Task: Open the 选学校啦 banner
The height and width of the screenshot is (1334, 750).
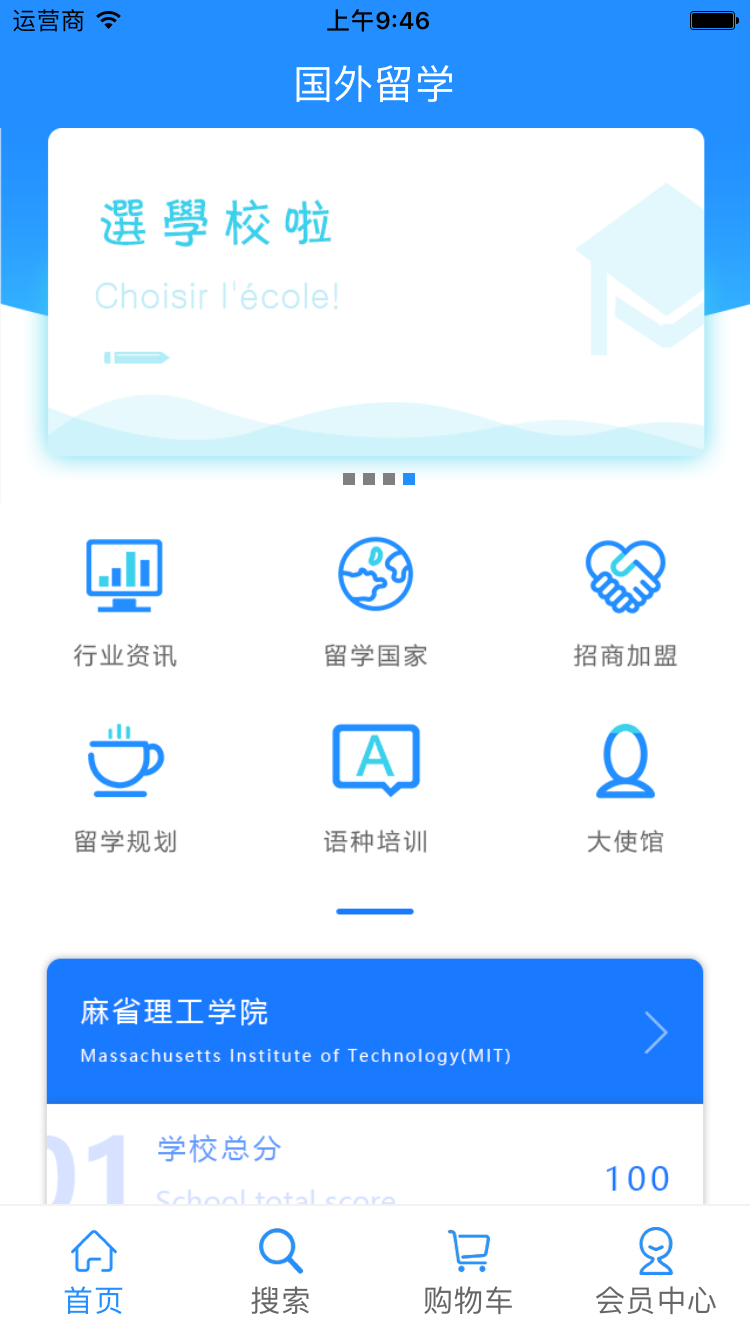Action: click(x=376, y=291)
